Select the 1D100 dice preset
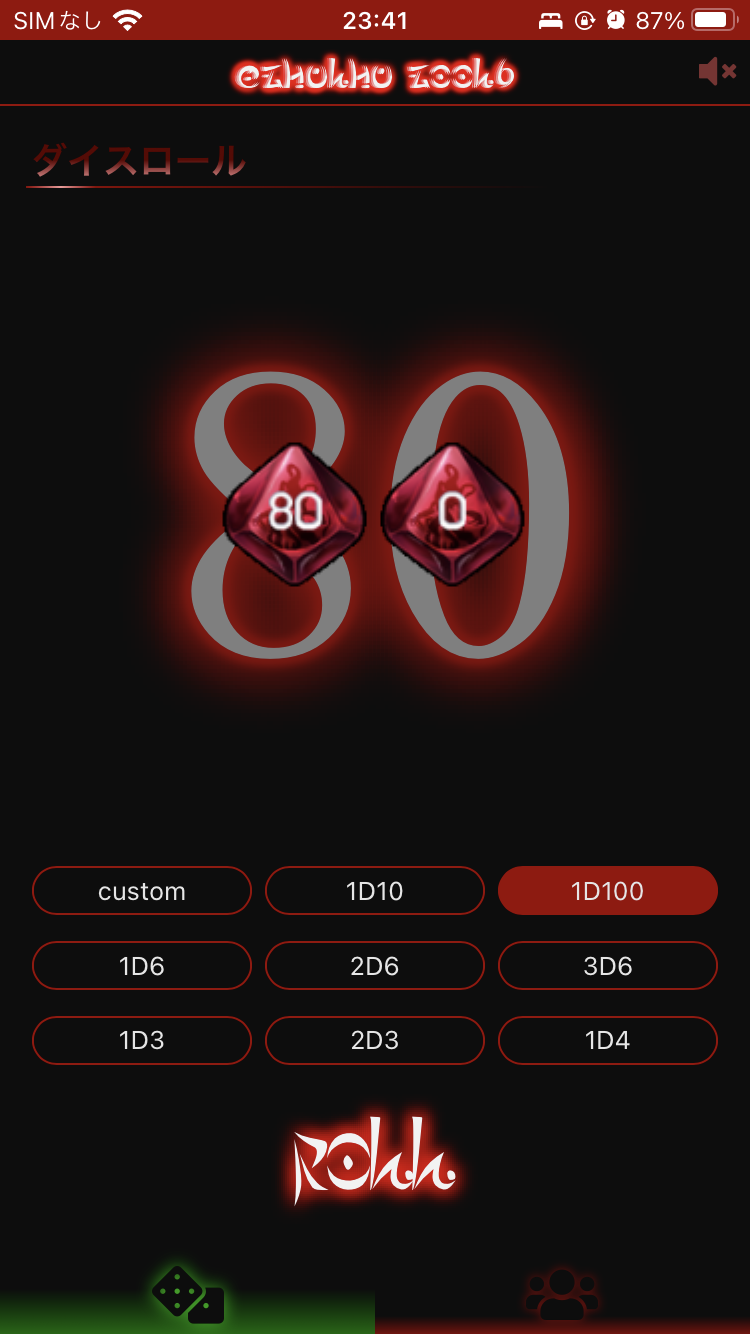This screenshot has width=750, height=1334. [608, 890]
